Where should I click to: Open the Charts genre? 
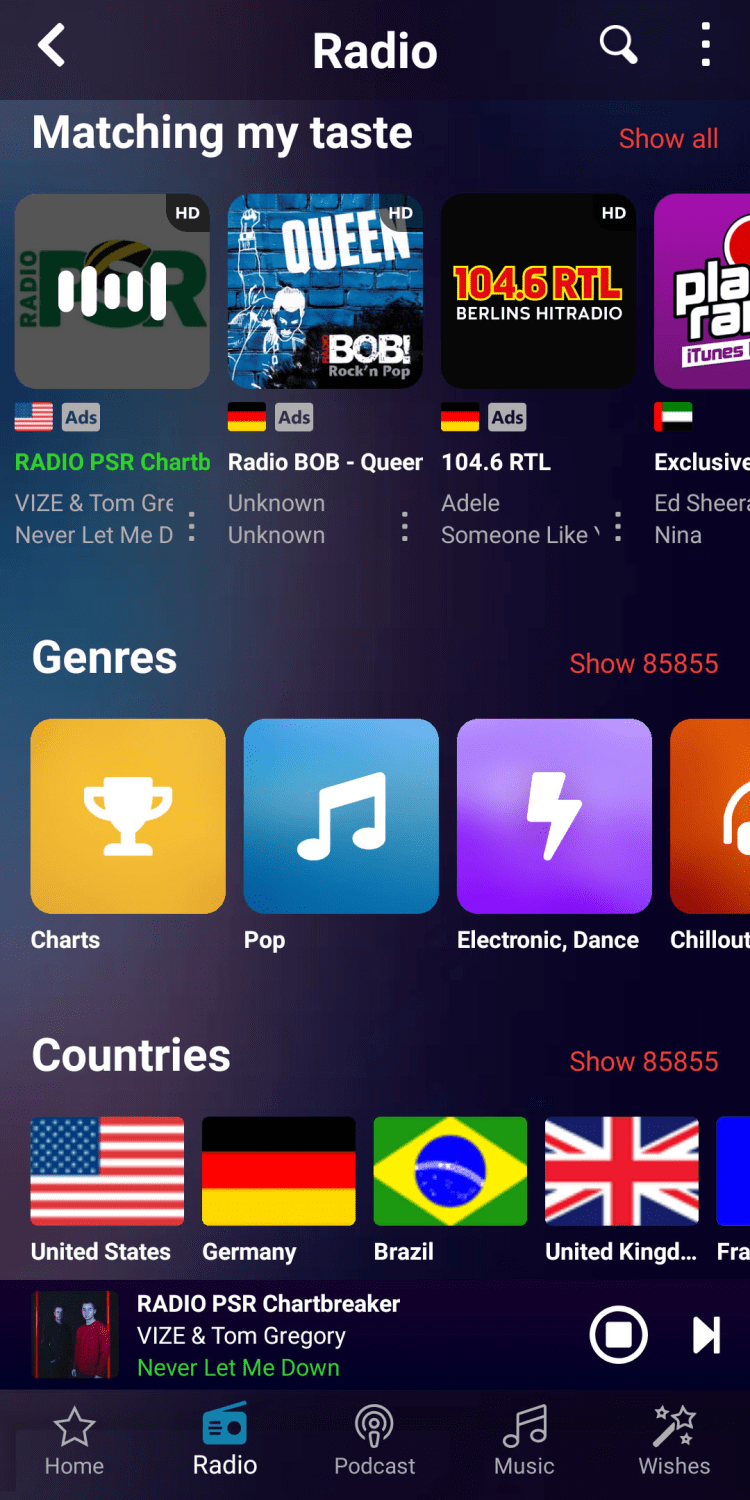128,816
